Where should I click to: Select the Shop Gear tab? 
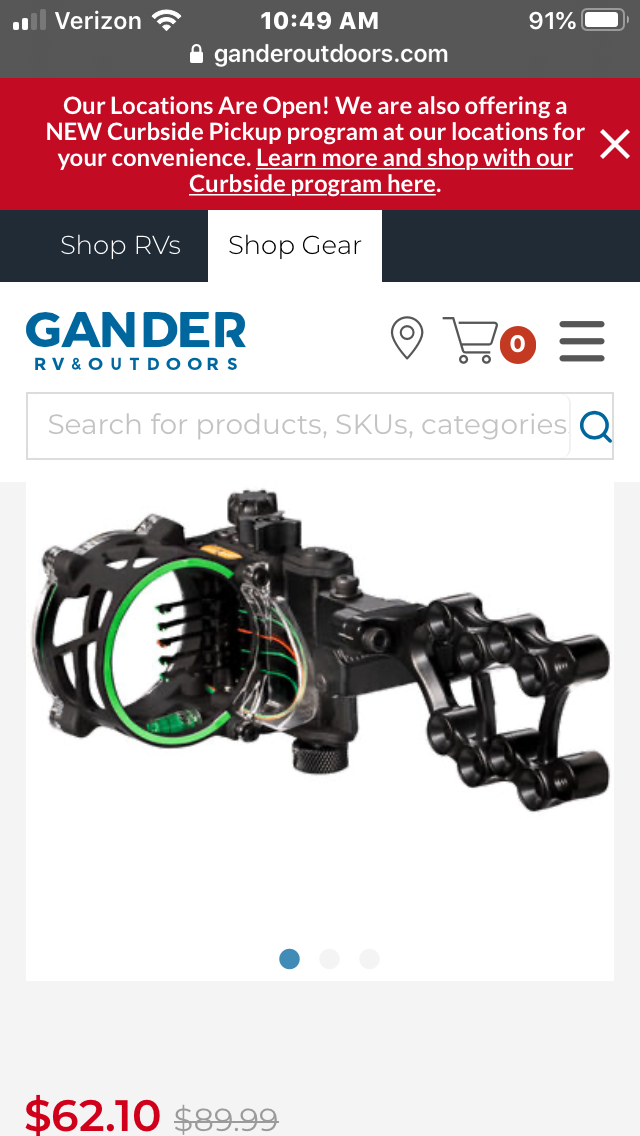point(294,246)
